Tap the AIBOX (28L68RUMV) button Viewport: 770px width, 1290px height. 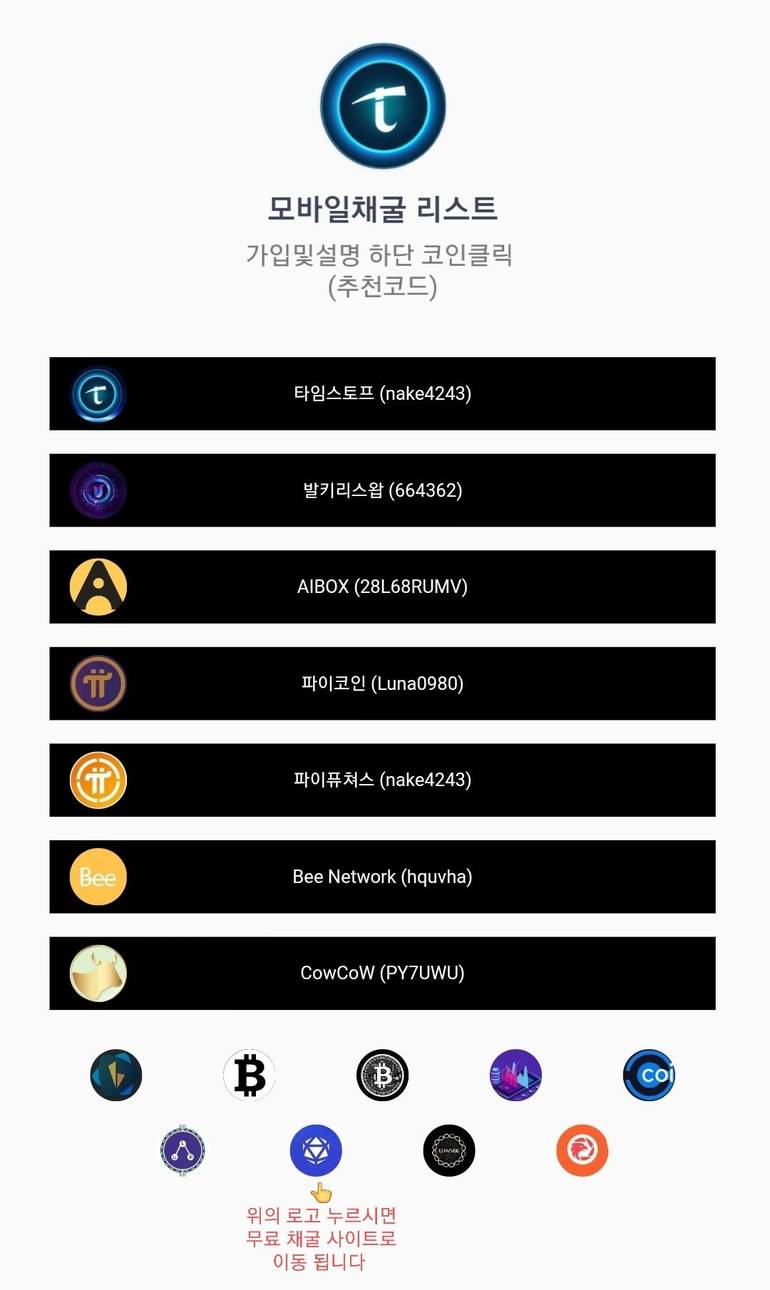382,587
